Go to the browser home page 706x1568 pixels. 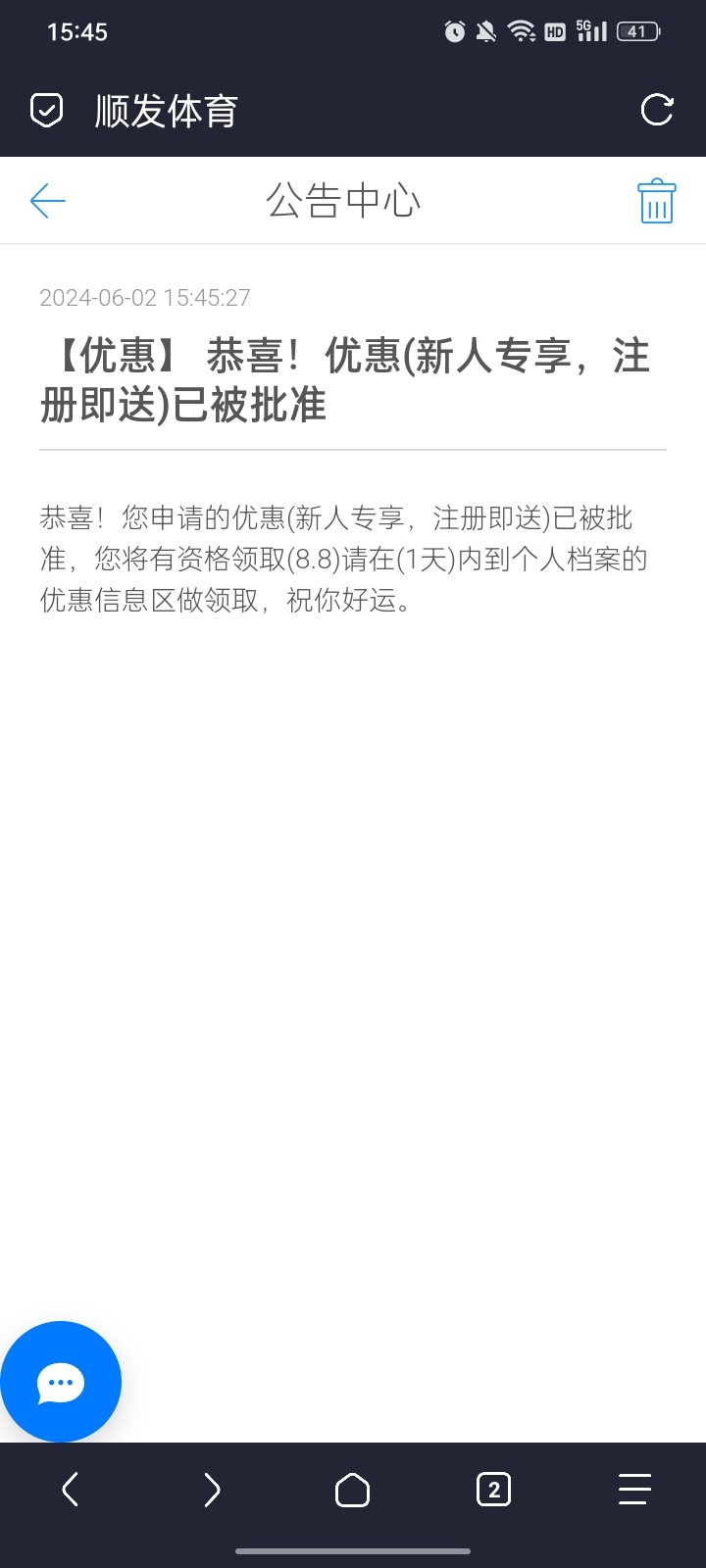(353, 1490)
